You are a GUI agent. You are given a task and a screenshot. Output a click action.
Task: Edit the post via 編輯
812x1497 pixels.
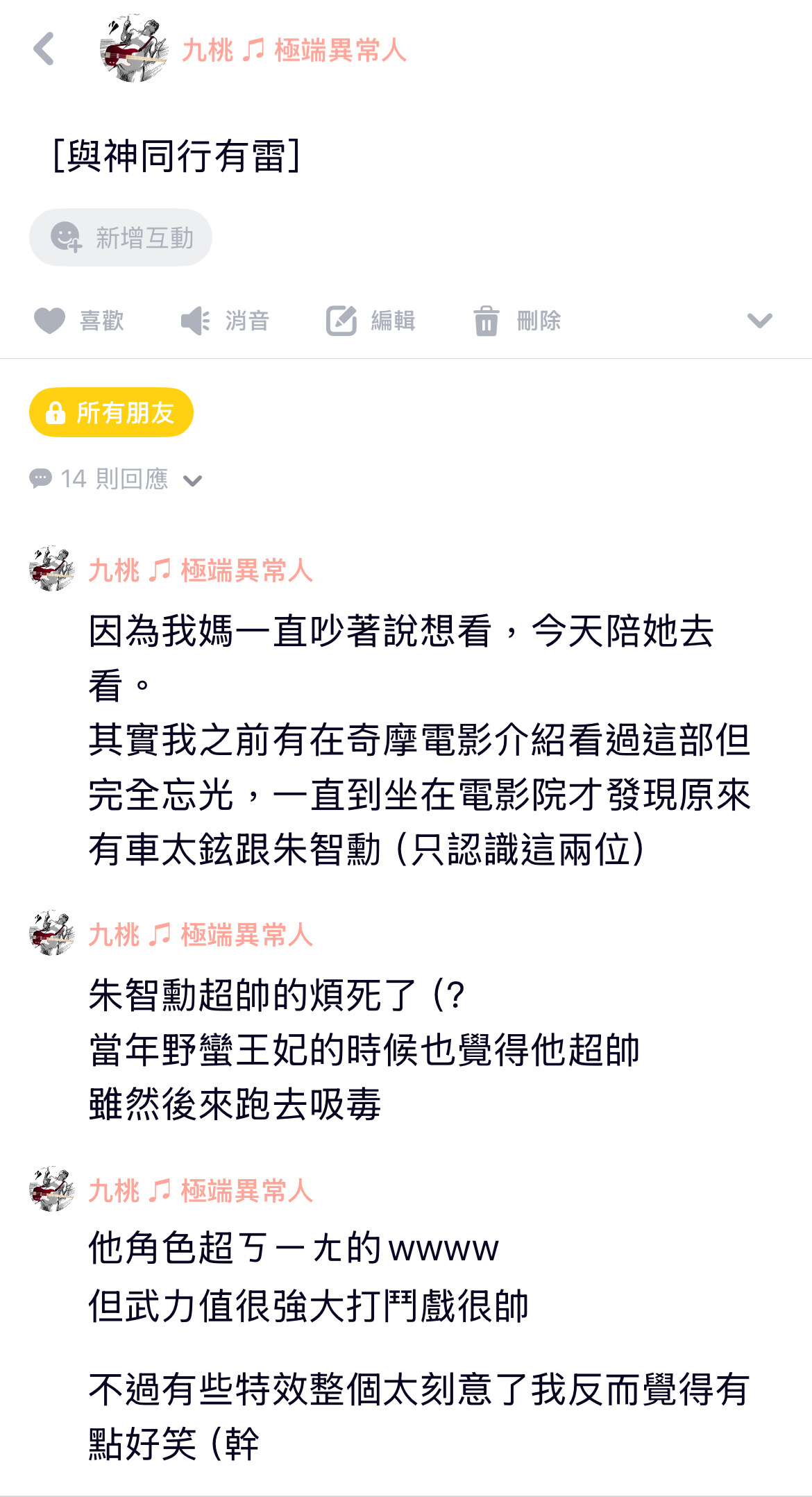coord(371,321)
